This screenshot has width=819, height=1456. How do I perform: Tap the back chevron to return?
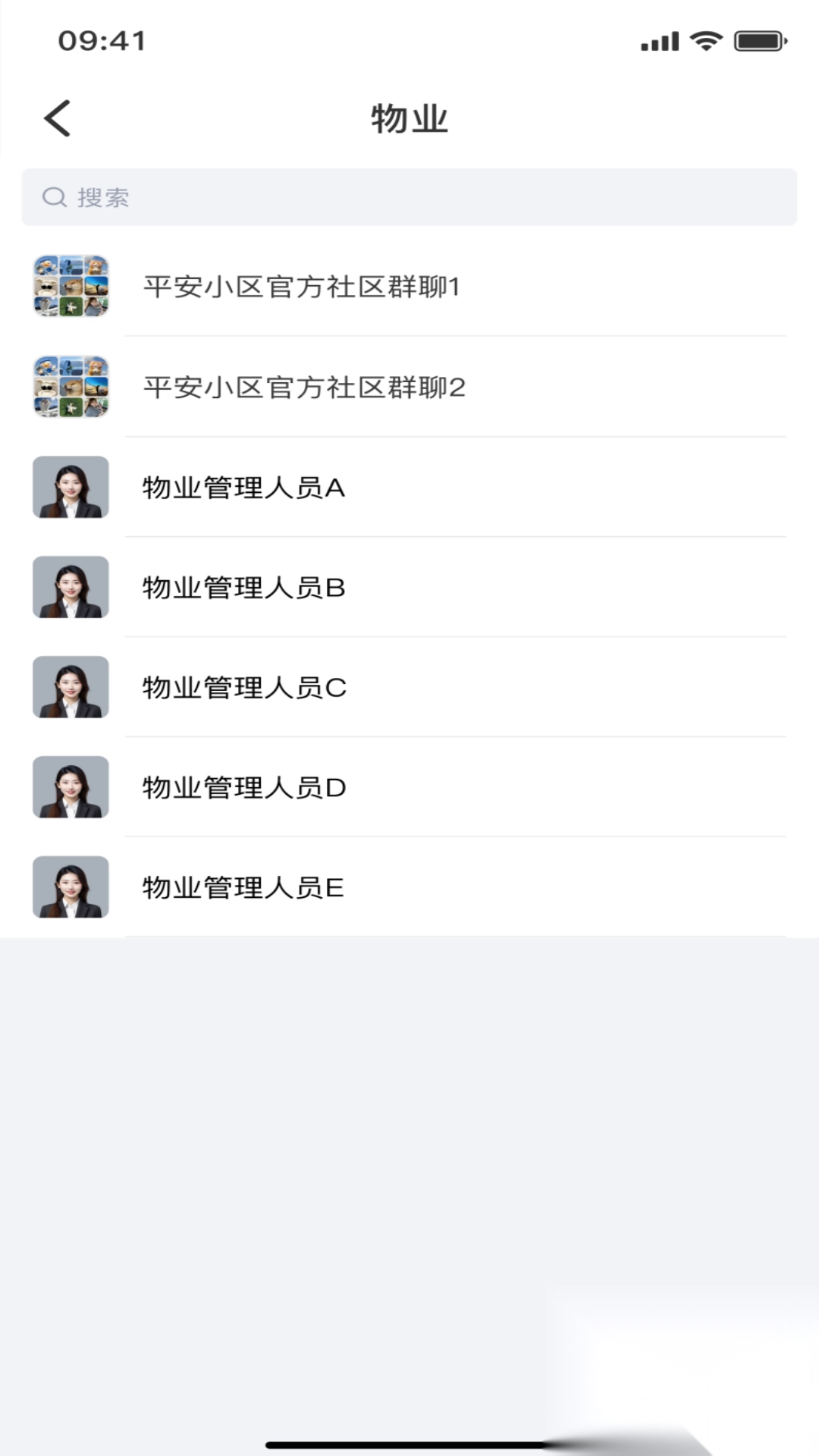pos(57,118)
